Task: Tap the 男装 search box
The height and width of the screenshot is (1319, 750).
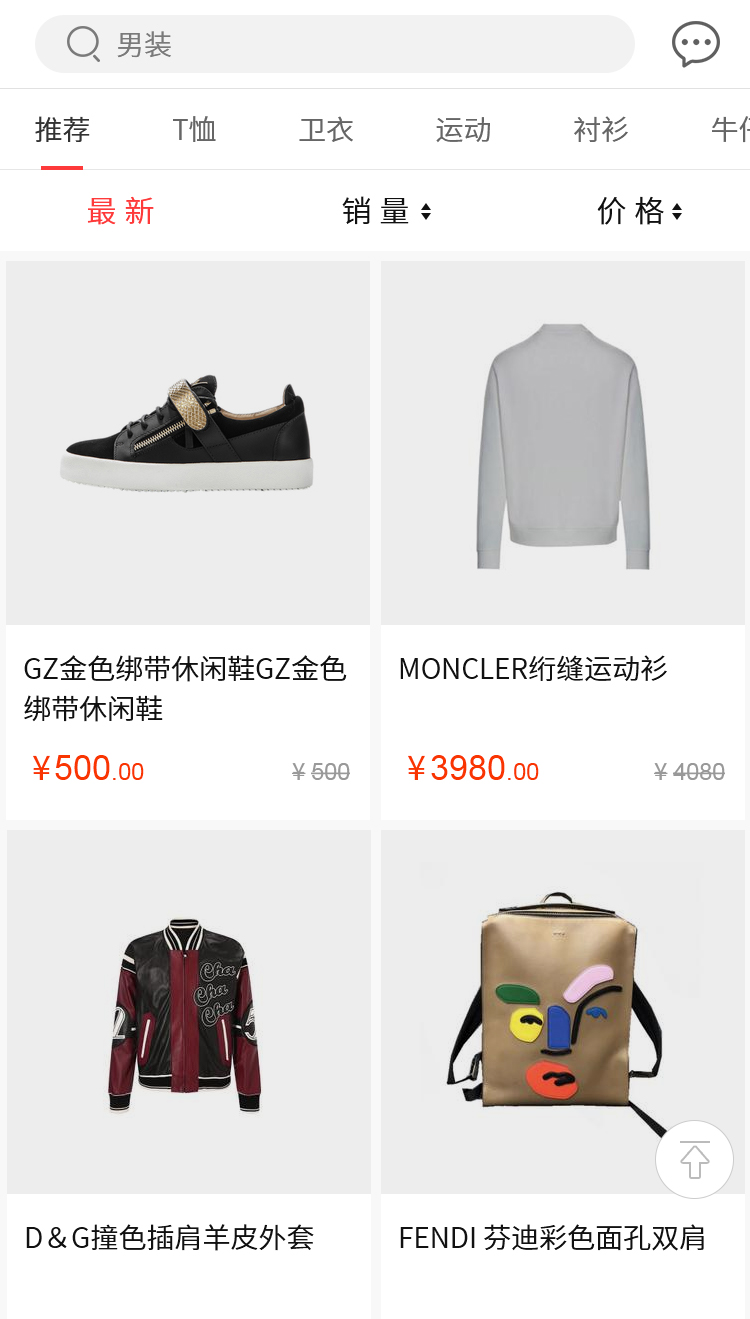Action: [x=335, y=44]
